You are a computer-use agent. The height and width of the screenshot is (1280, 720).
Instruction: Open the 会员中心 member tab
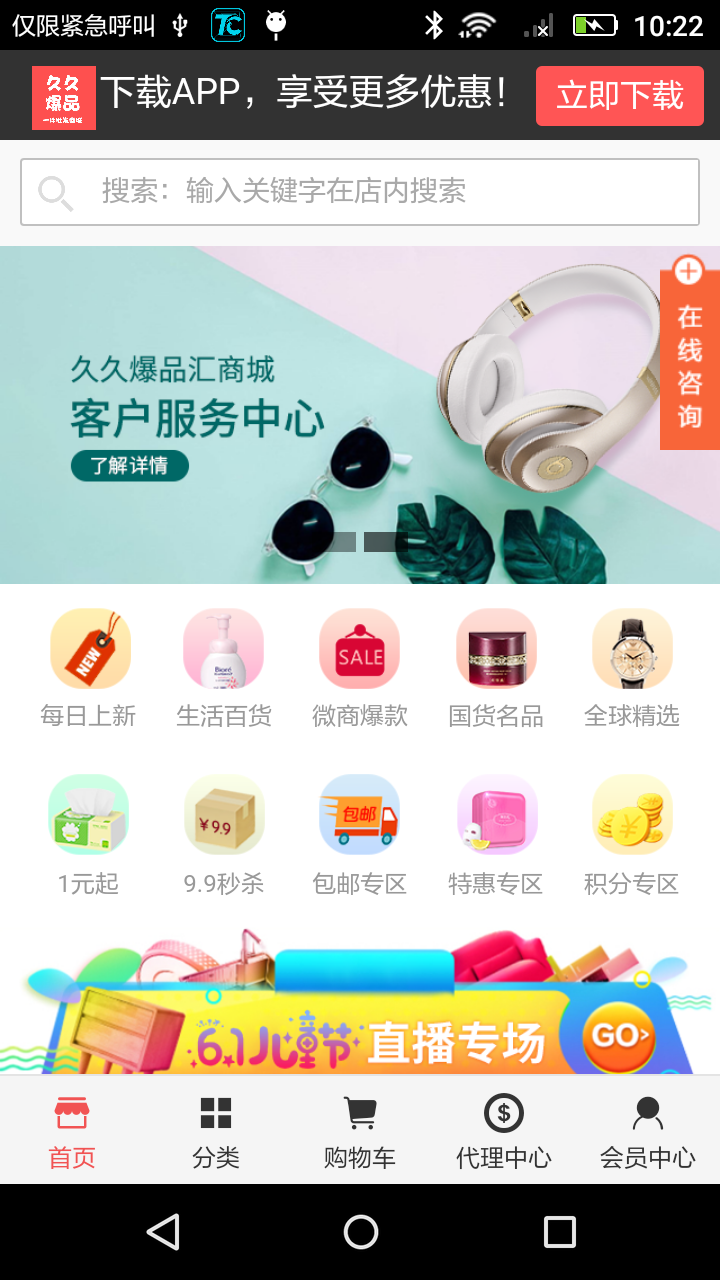(647, 1131)
